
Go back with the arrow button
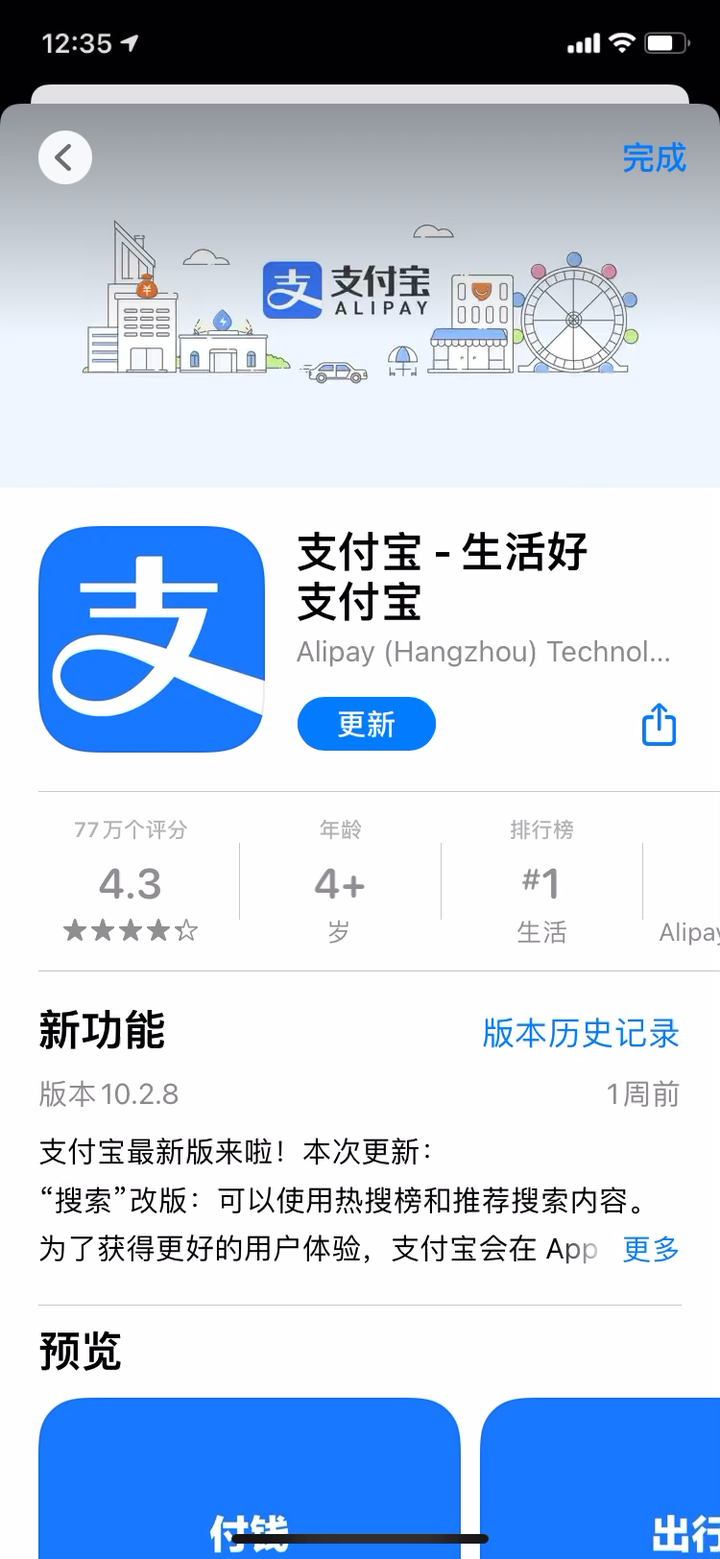point(65,158)
